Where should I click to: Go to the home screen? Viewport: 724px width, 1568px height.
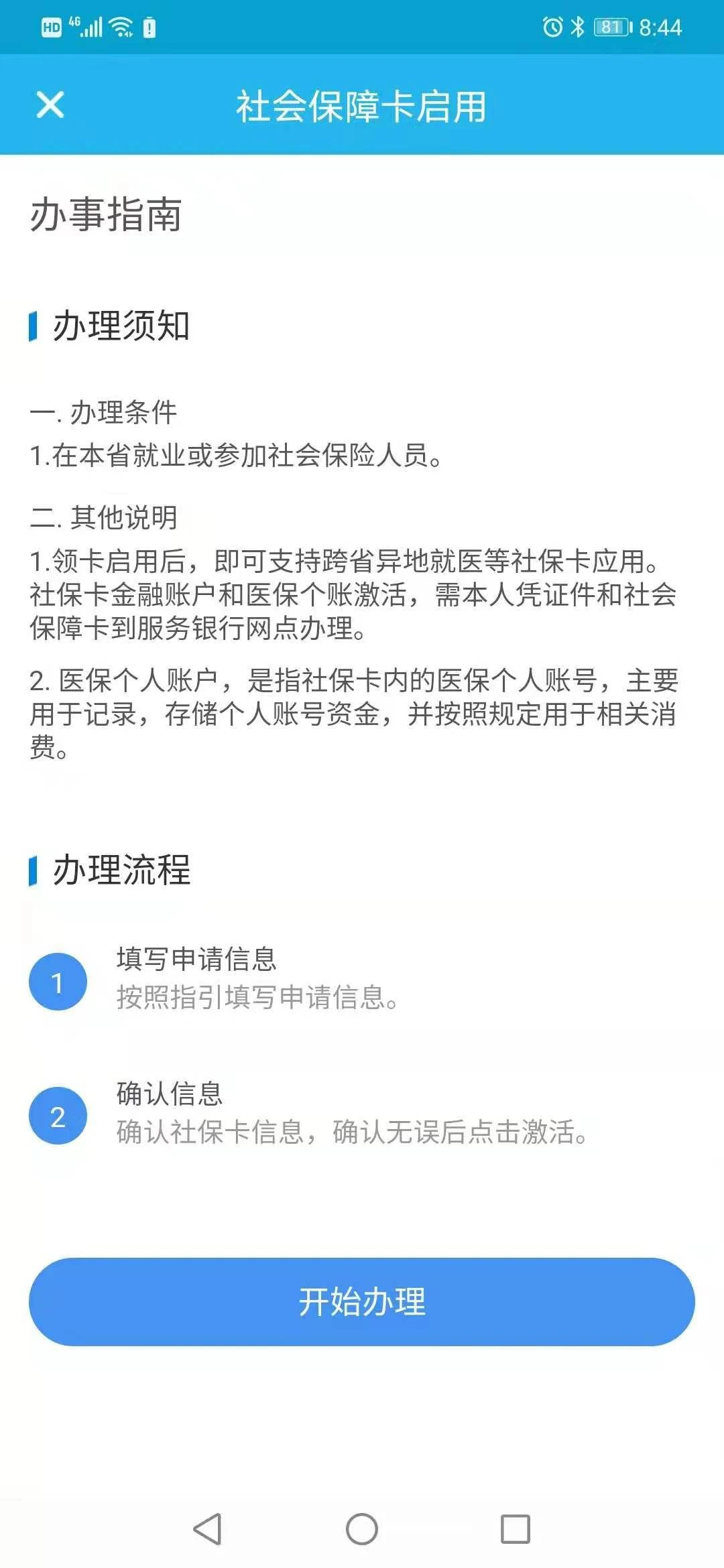click(362, 1529)
